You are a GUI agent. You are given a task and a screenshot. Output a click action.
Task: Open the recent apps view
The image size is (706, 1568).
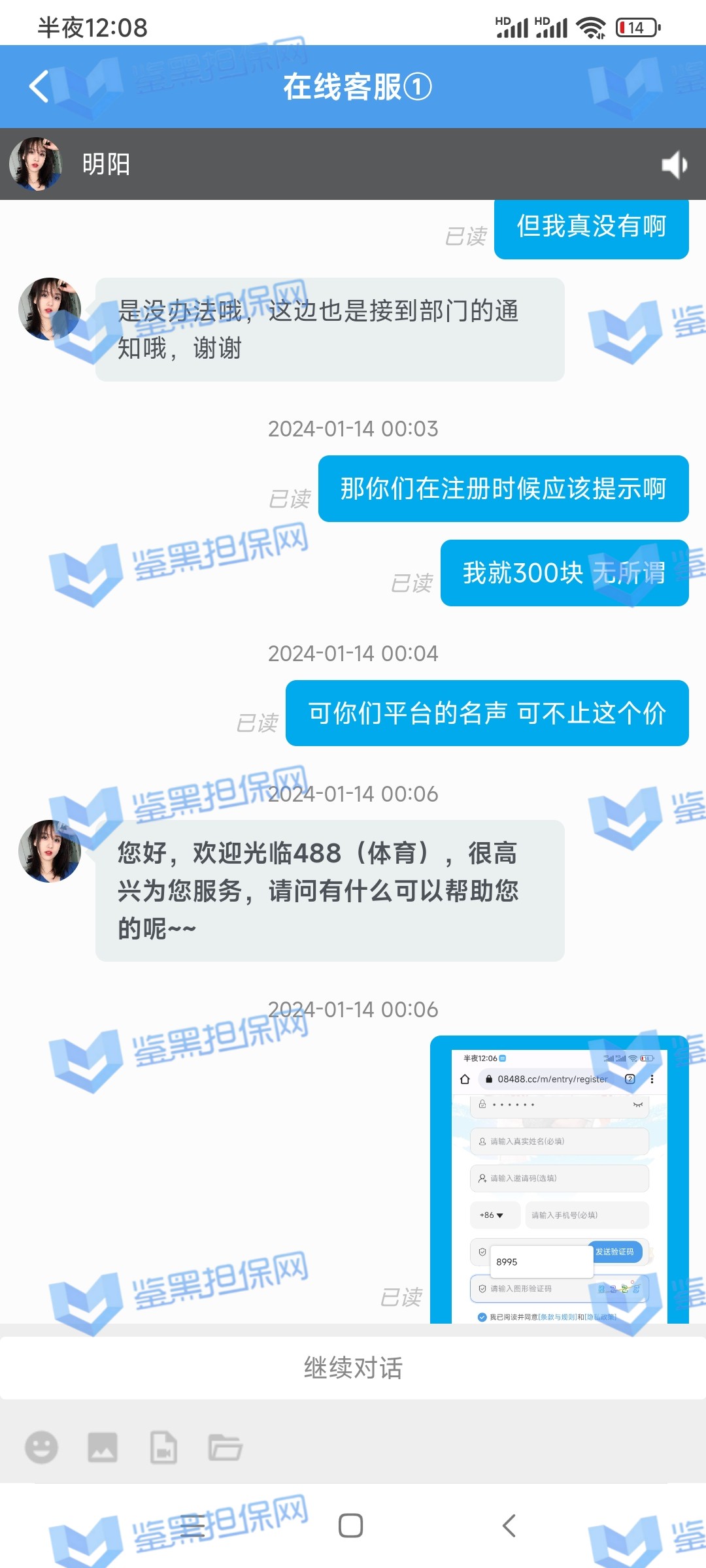point(192,1526)
